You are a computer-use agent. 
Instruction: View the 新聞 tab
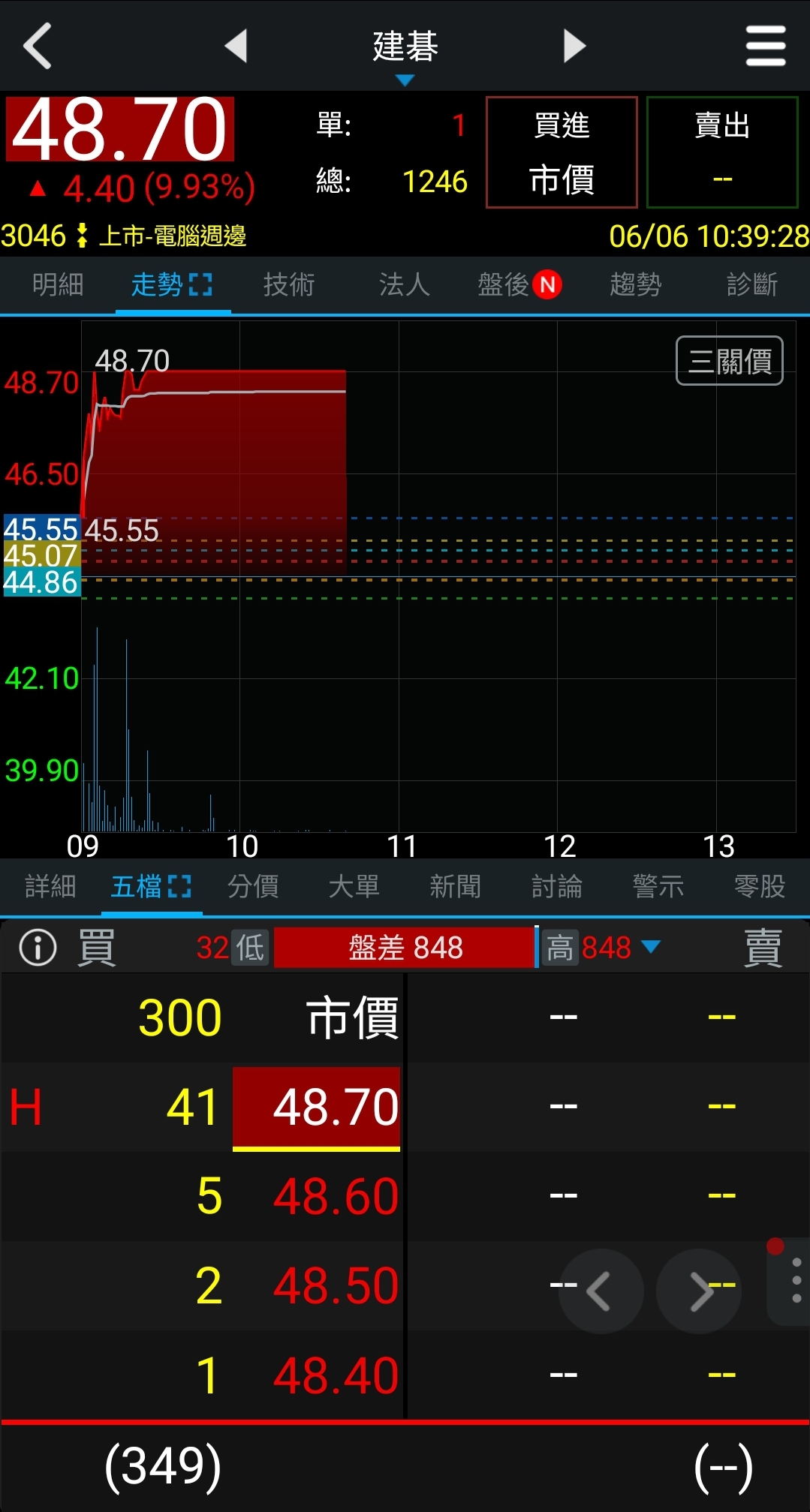coord(455,887)
